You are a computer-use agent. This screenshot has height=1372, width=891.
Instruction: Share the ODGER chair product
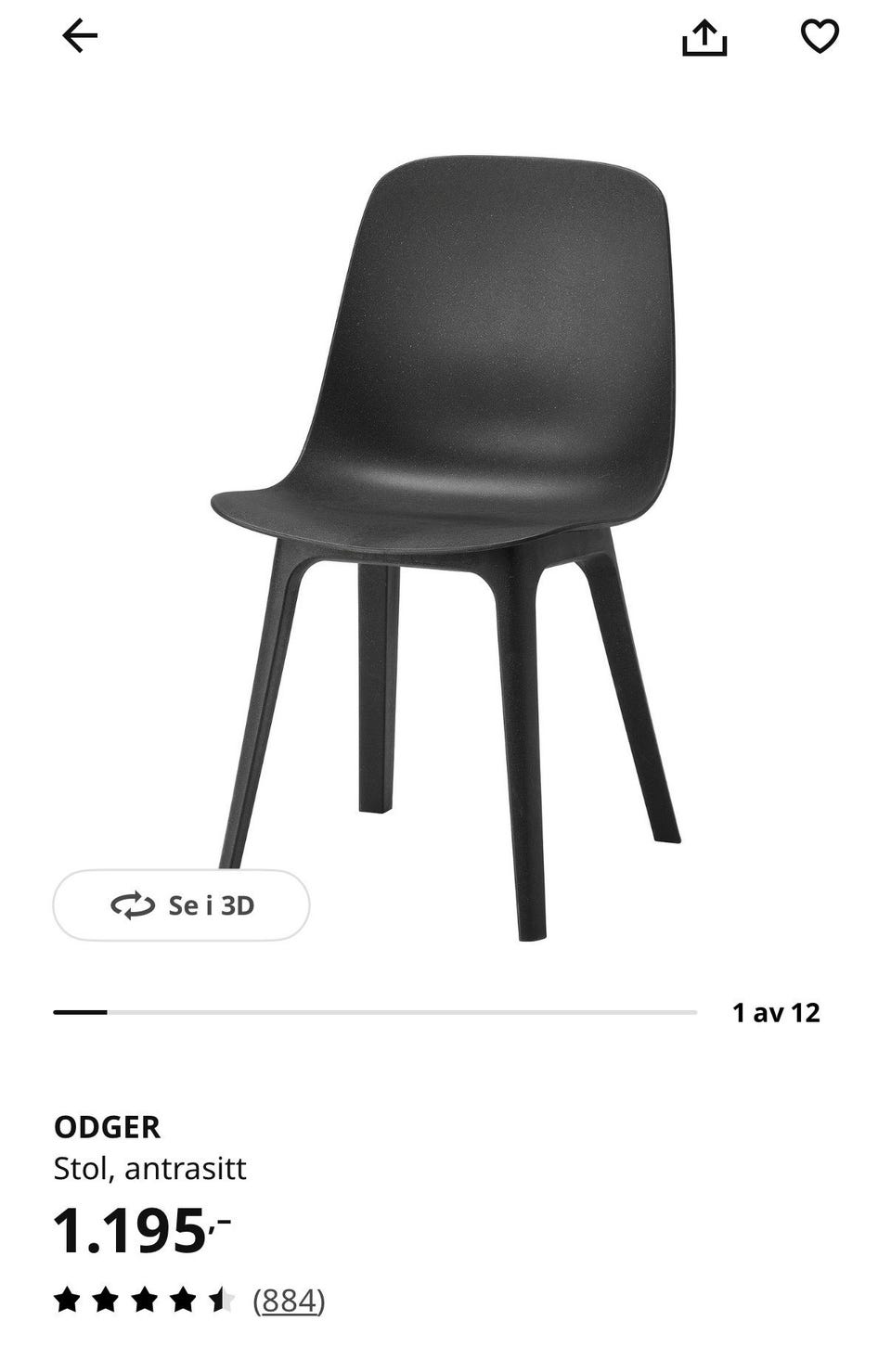pyautogui.click(x=704, y=37)
